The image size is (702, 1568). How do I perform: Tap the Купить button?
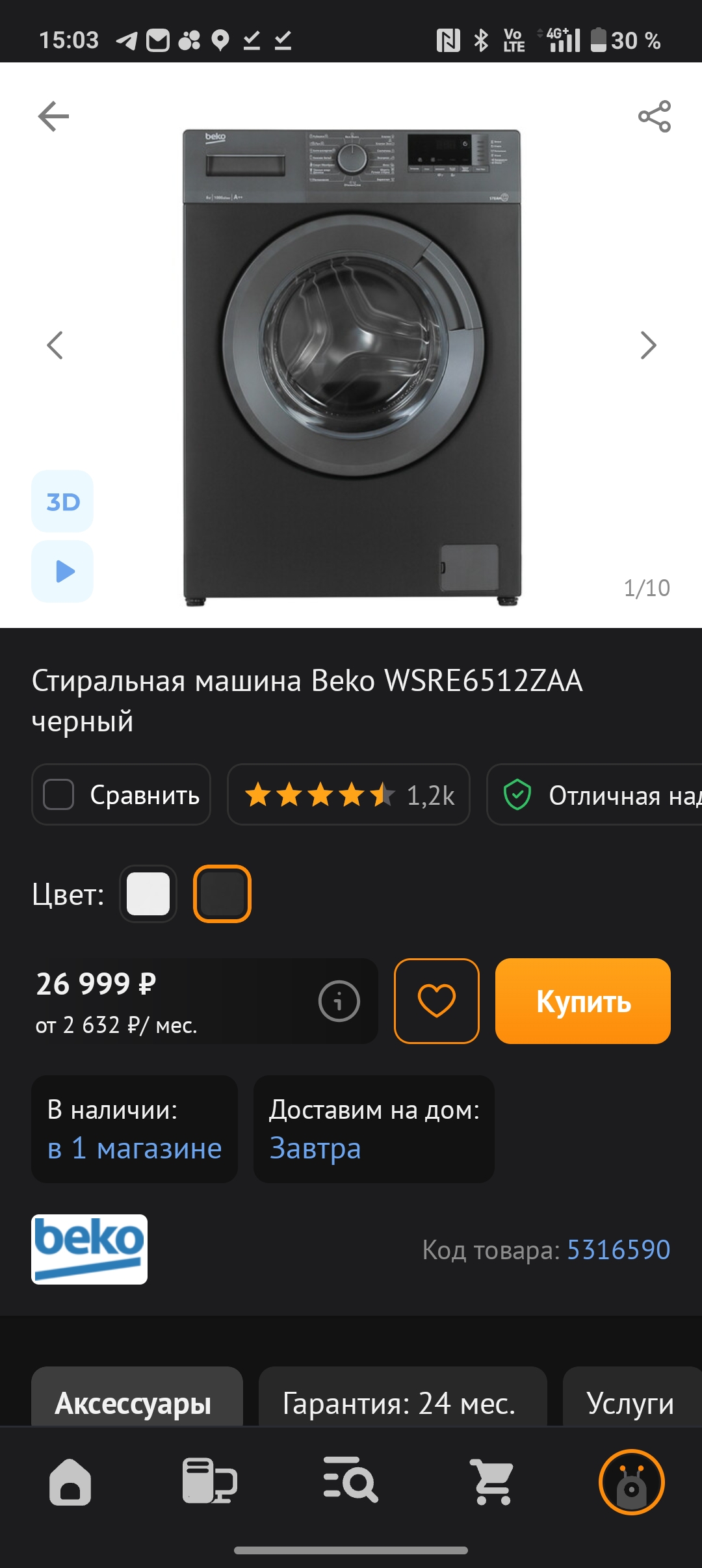click(x=583, y=1001)
